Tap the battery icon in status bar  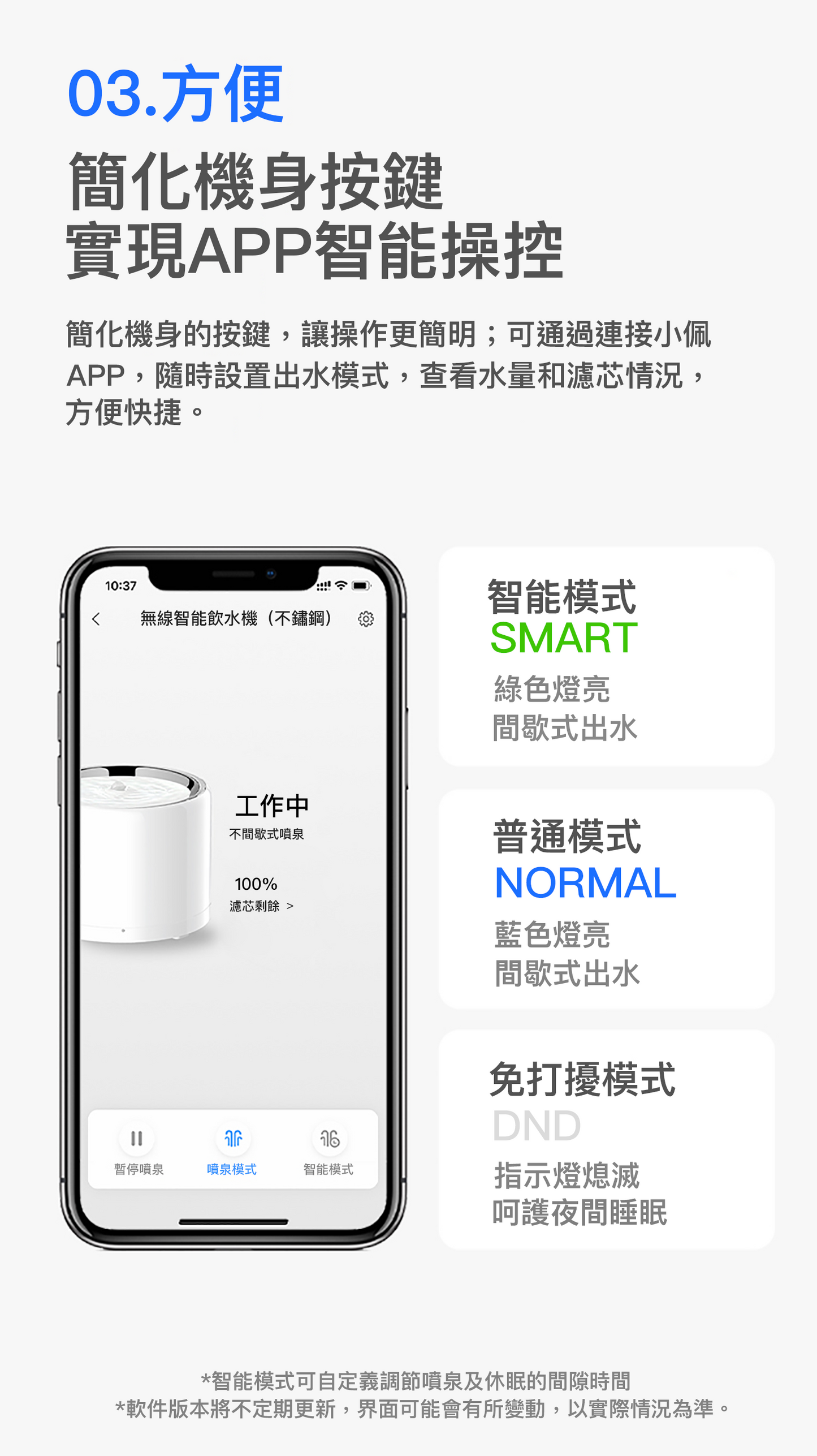(360, 585)
